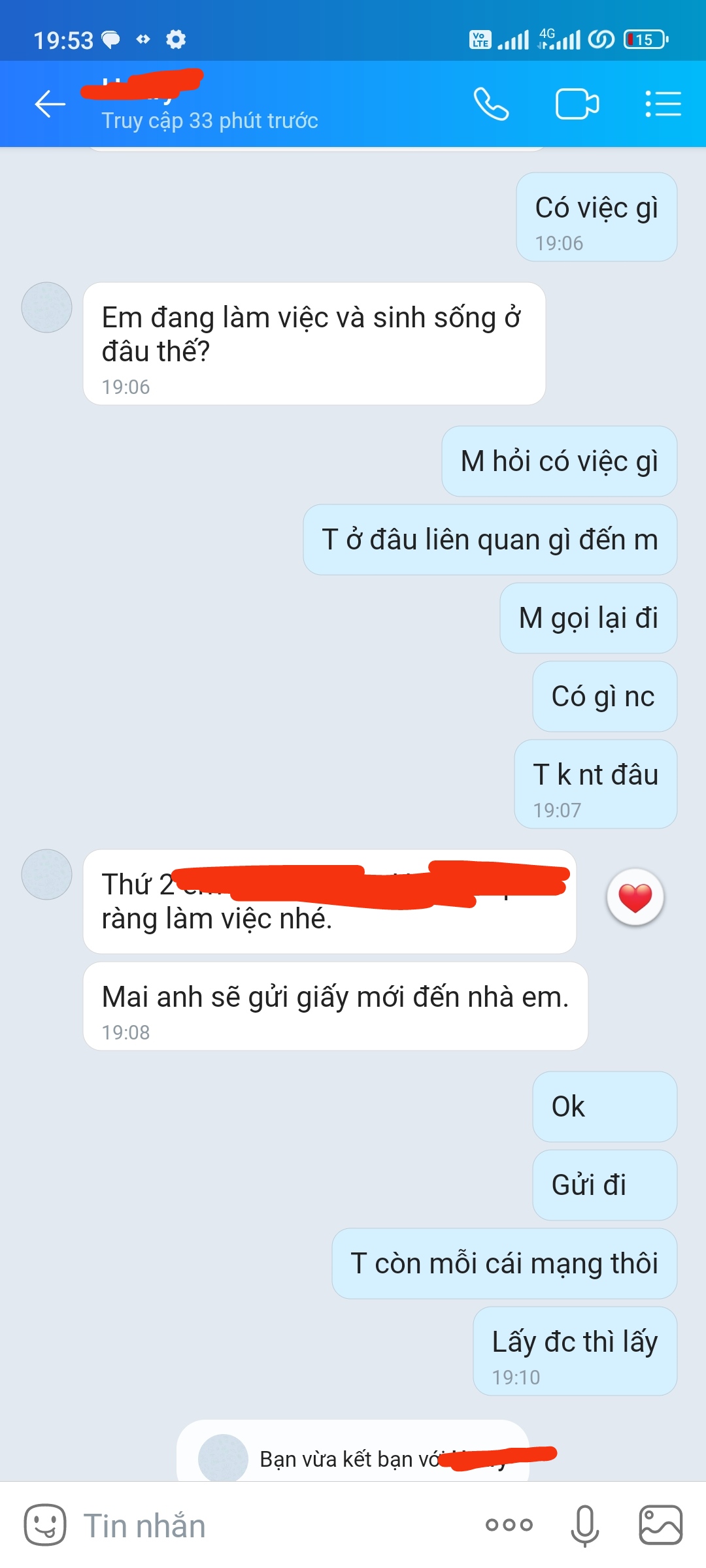Image resolution: width=706 pixels, height=1568 pixels.
Task: Open avatar beside 'Em đang làm việc' message
Action: point(46,307)
